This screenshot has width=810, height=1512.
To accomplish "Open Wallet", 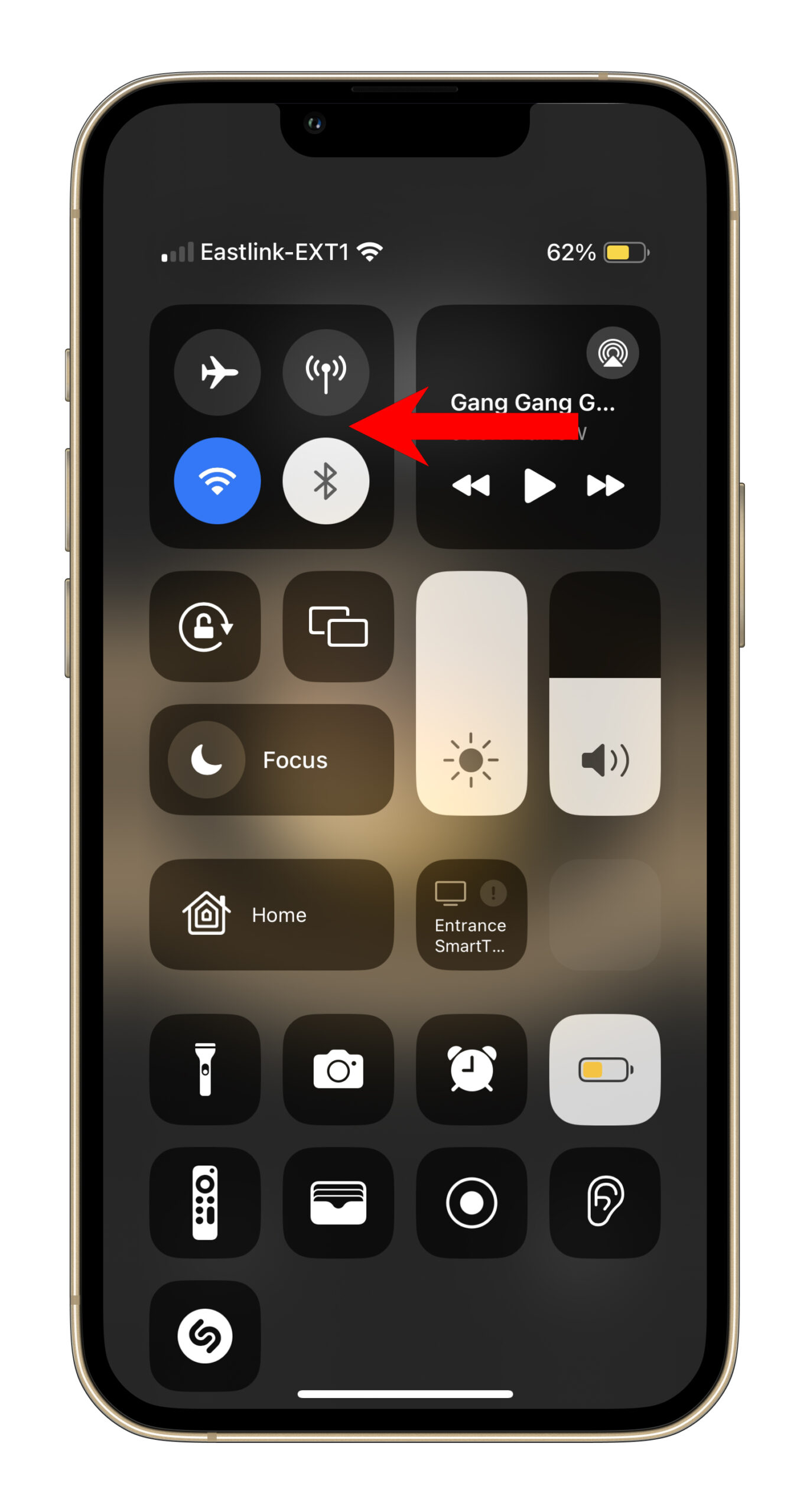I will click(x=338, y=1203).
